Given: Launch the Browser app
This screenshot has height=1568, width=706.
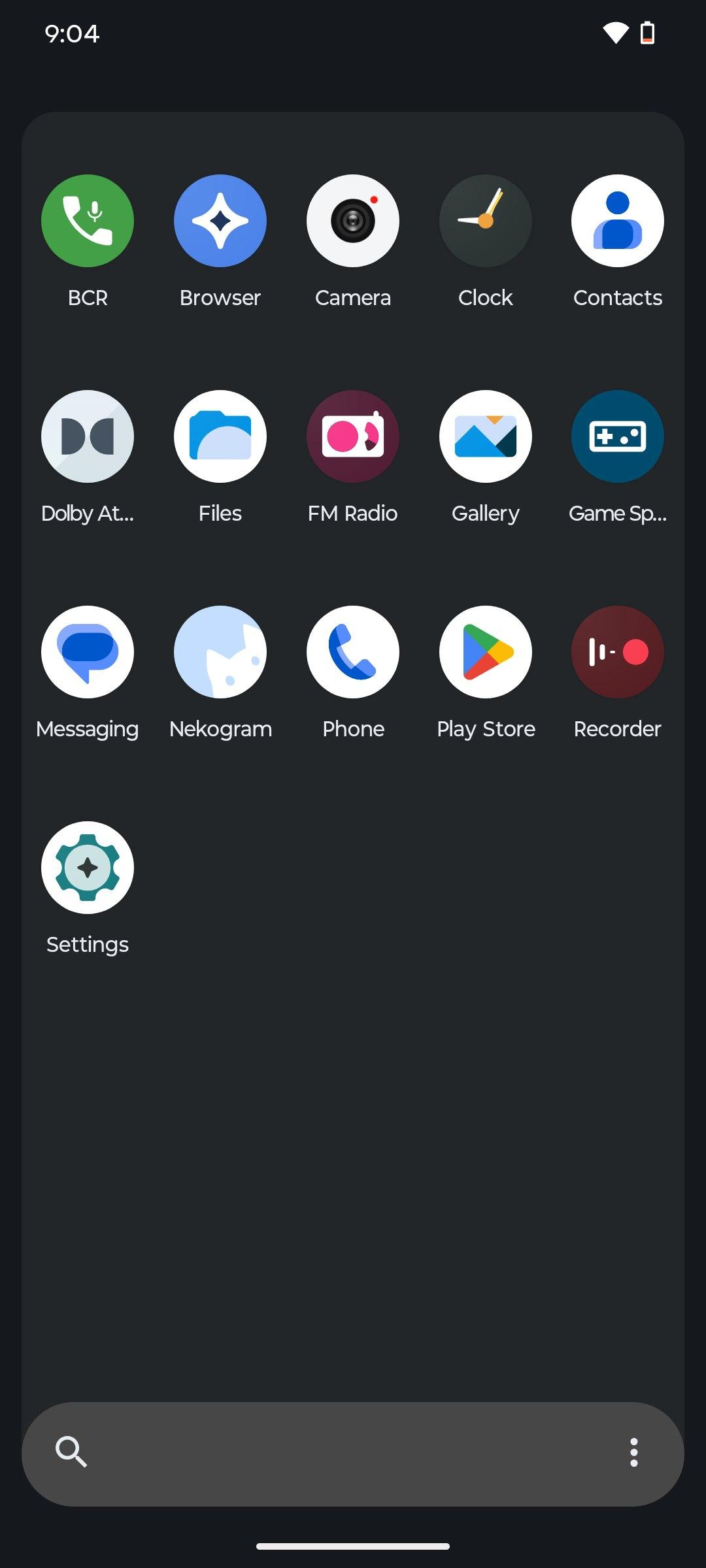Looking at the screenshot, I should (220, 221).
